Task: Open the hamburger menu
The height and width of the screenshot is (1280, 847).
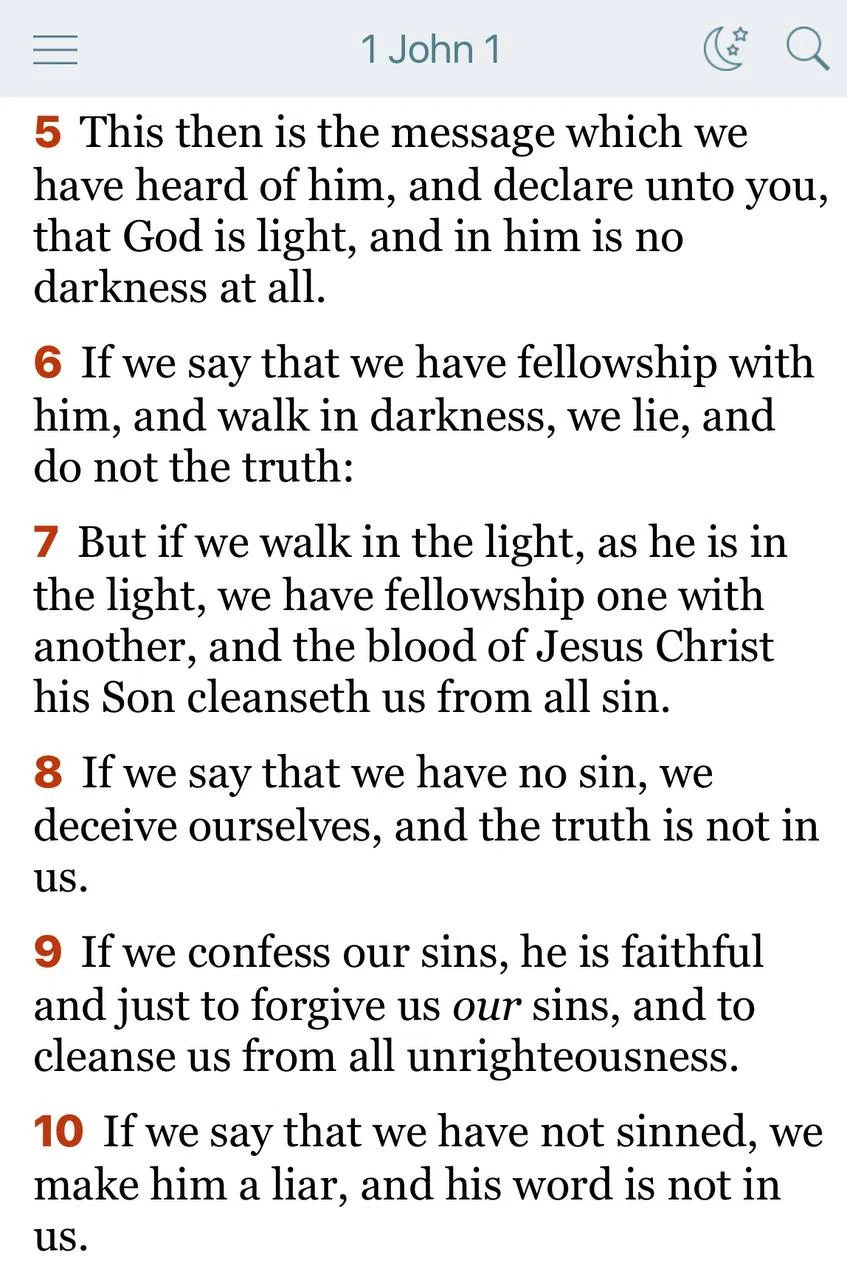Action: click(55, 50)
